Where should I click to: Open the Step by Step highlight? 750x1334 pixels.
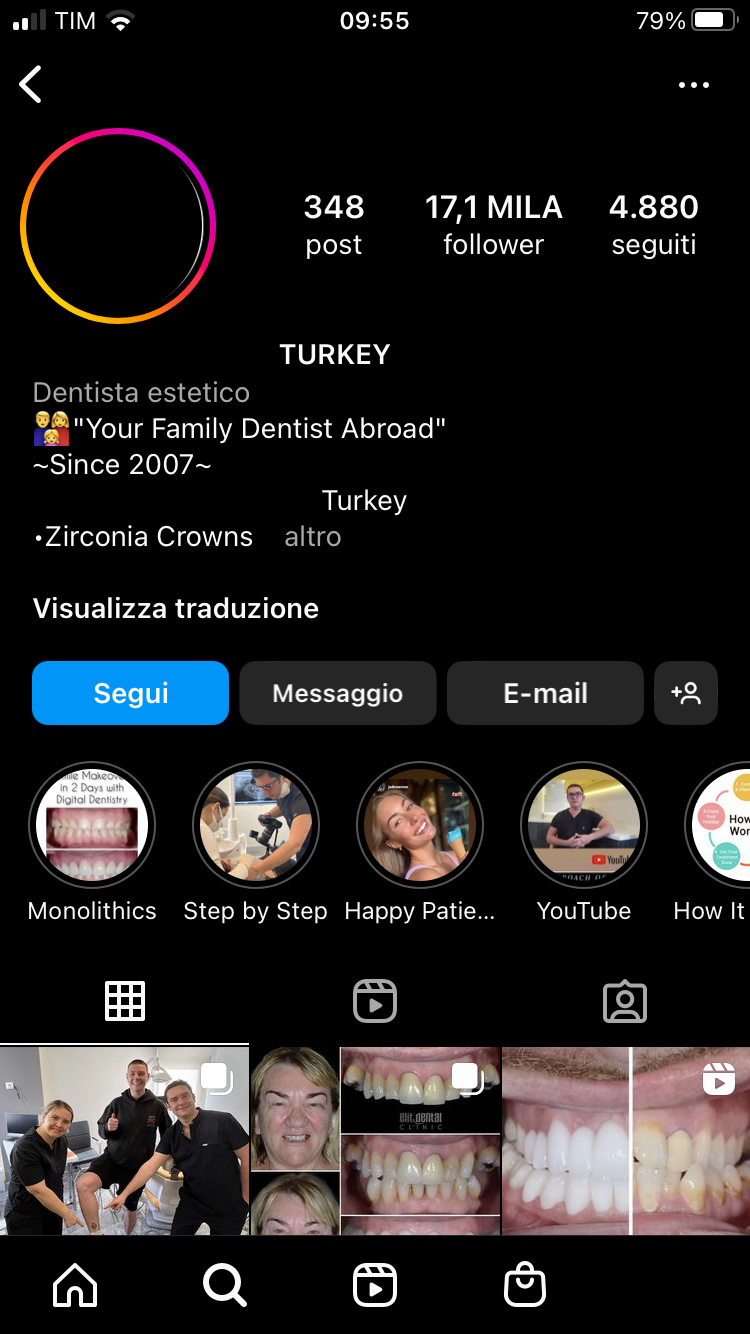pos(256,826)
